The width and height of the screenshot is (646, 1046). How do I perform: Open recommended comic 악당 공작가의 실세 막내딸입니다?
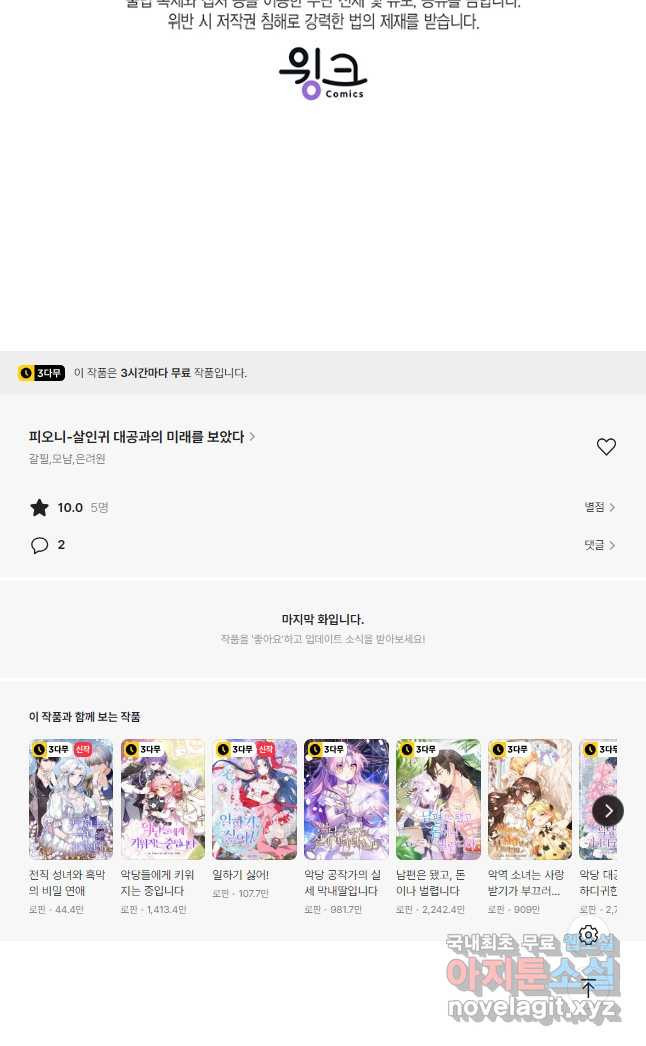coord(346,827)
